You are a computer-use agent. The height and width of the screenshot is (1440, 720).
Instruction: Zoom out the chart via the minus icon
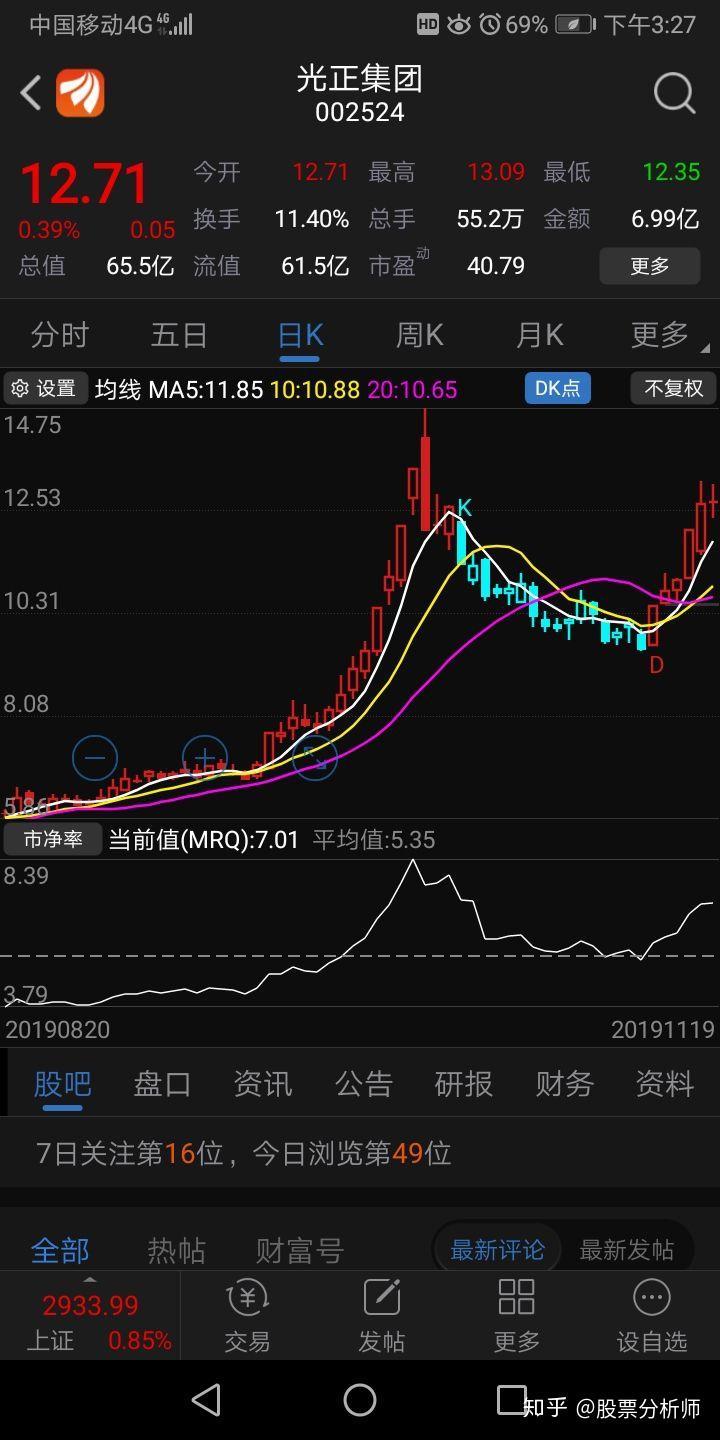95,757
